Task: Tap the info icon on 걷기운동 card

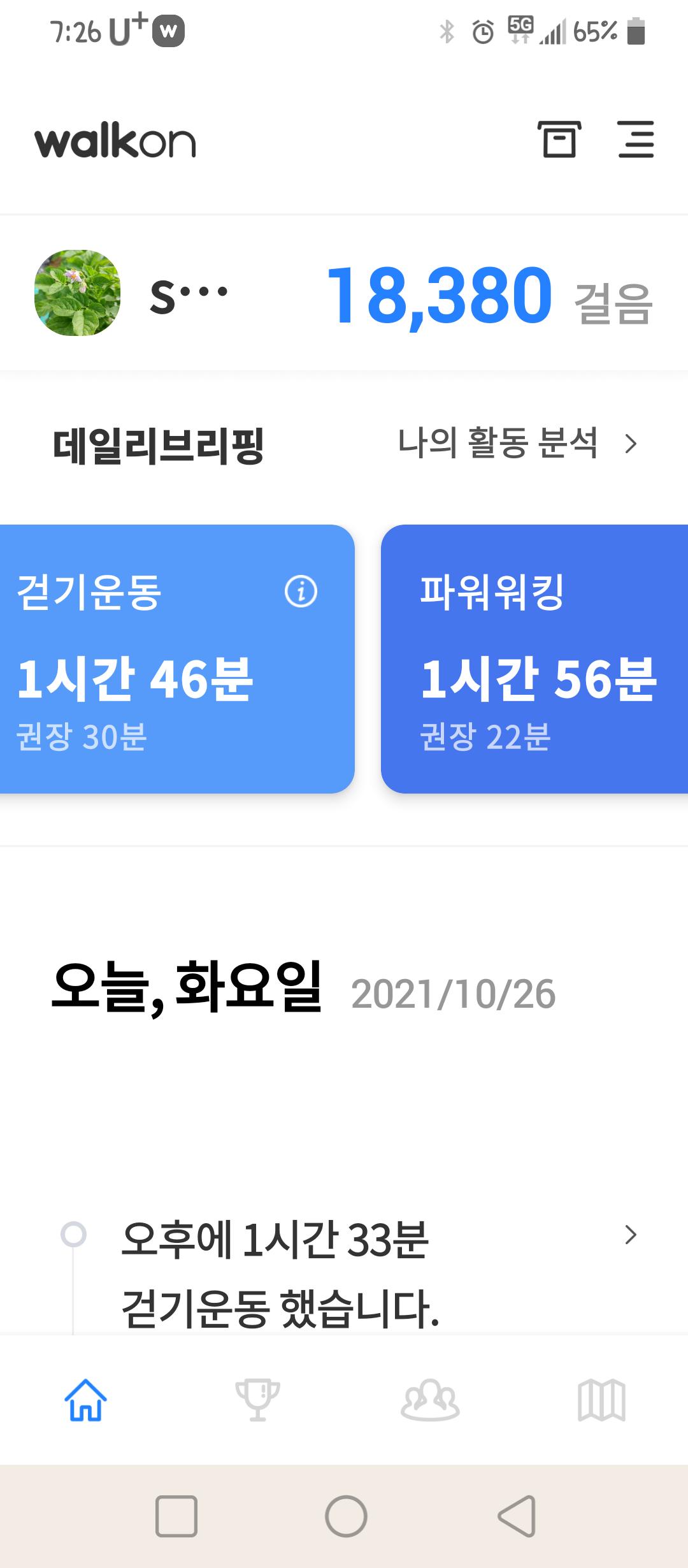Action: pos(301,592)
